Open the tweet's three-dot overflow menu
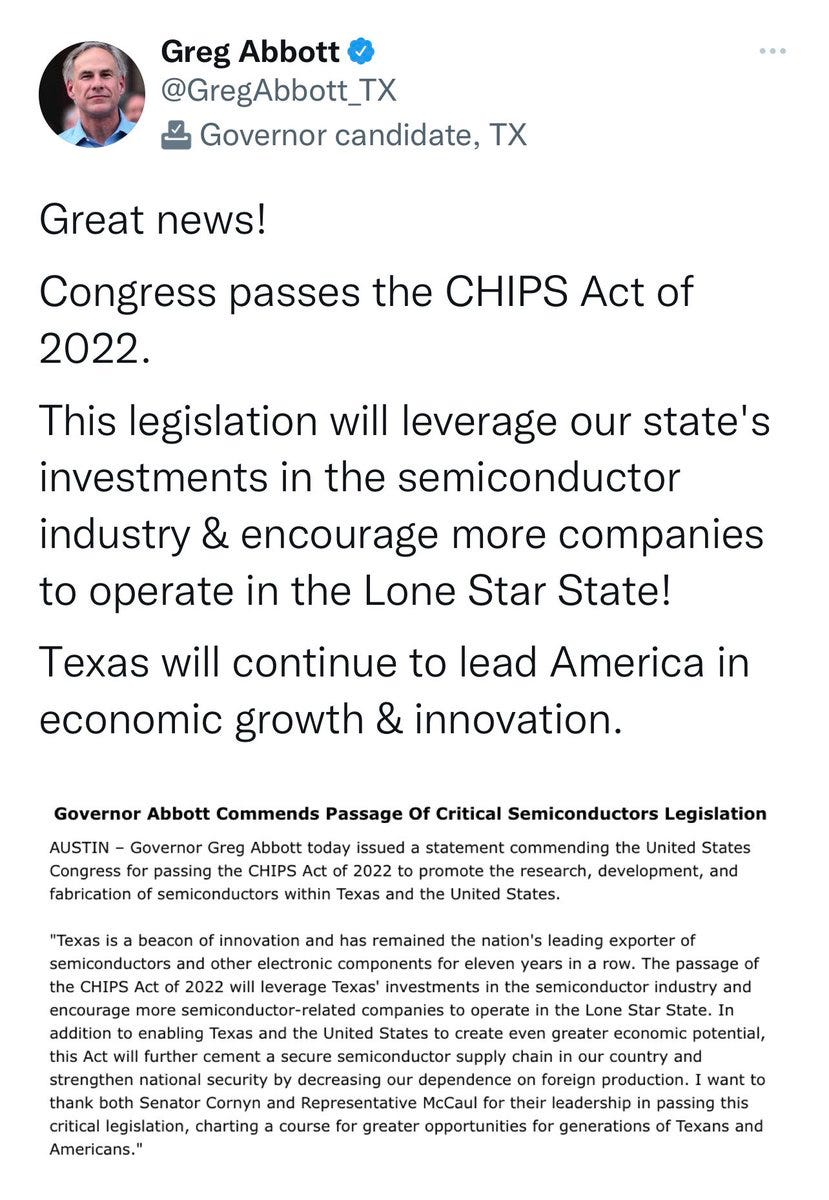The image size is (829, 1200). pyautogui.click(x=773, y=50)
